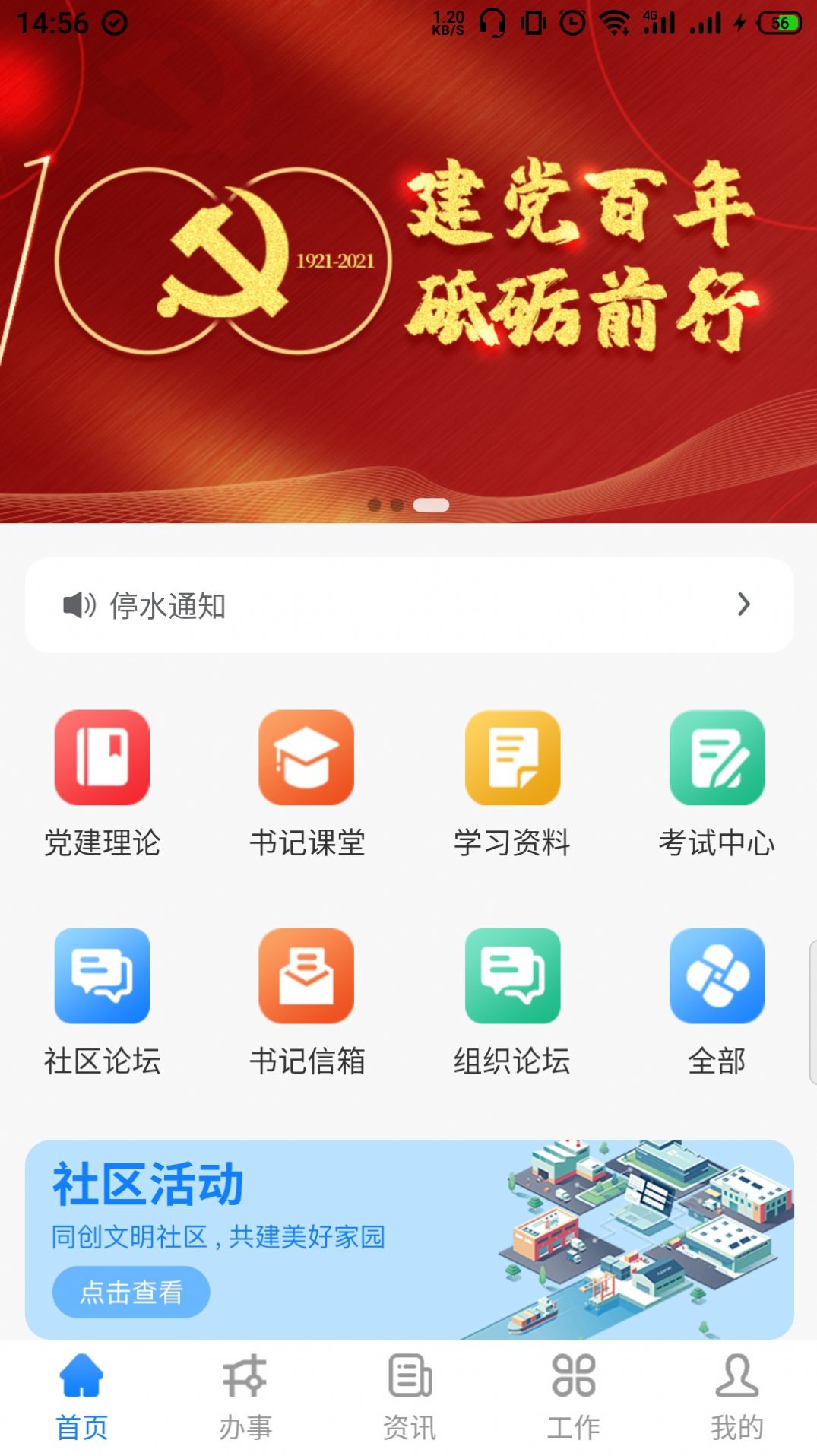Screen dimensions: 817x1456
Task: Open 全部 (All) services grid
Action: (717, 1000)
